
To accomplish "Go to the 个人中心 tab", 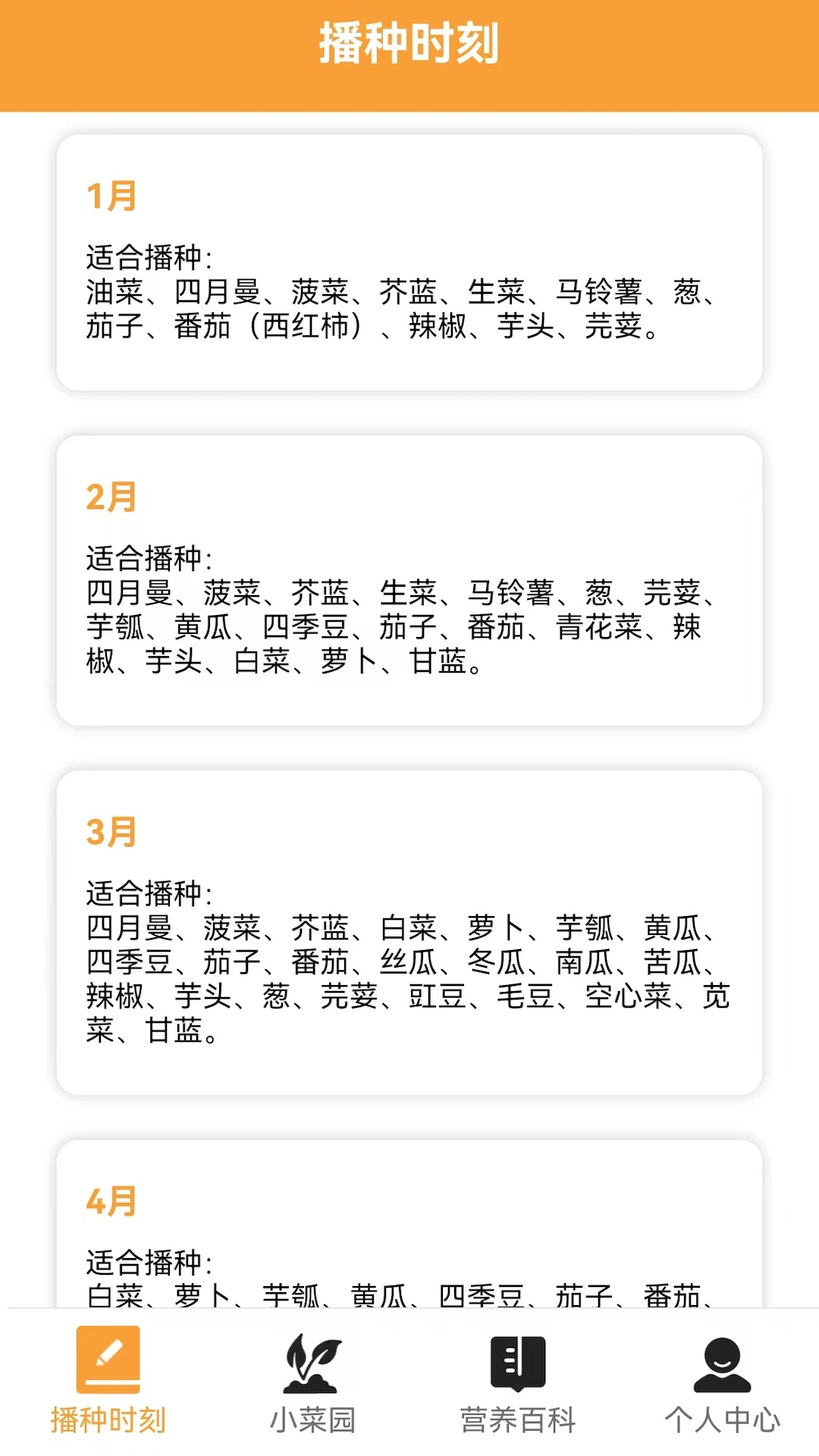I will click(722, 1382).
